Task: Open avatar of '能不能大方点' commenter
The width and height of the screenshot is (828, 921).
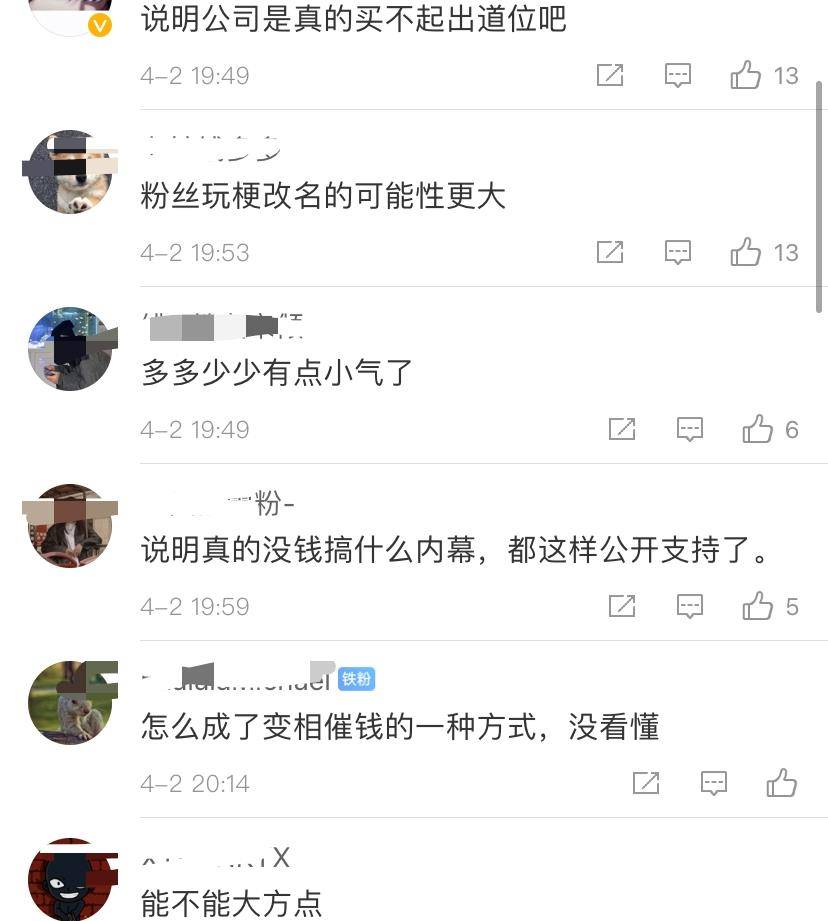Action: 70,880
